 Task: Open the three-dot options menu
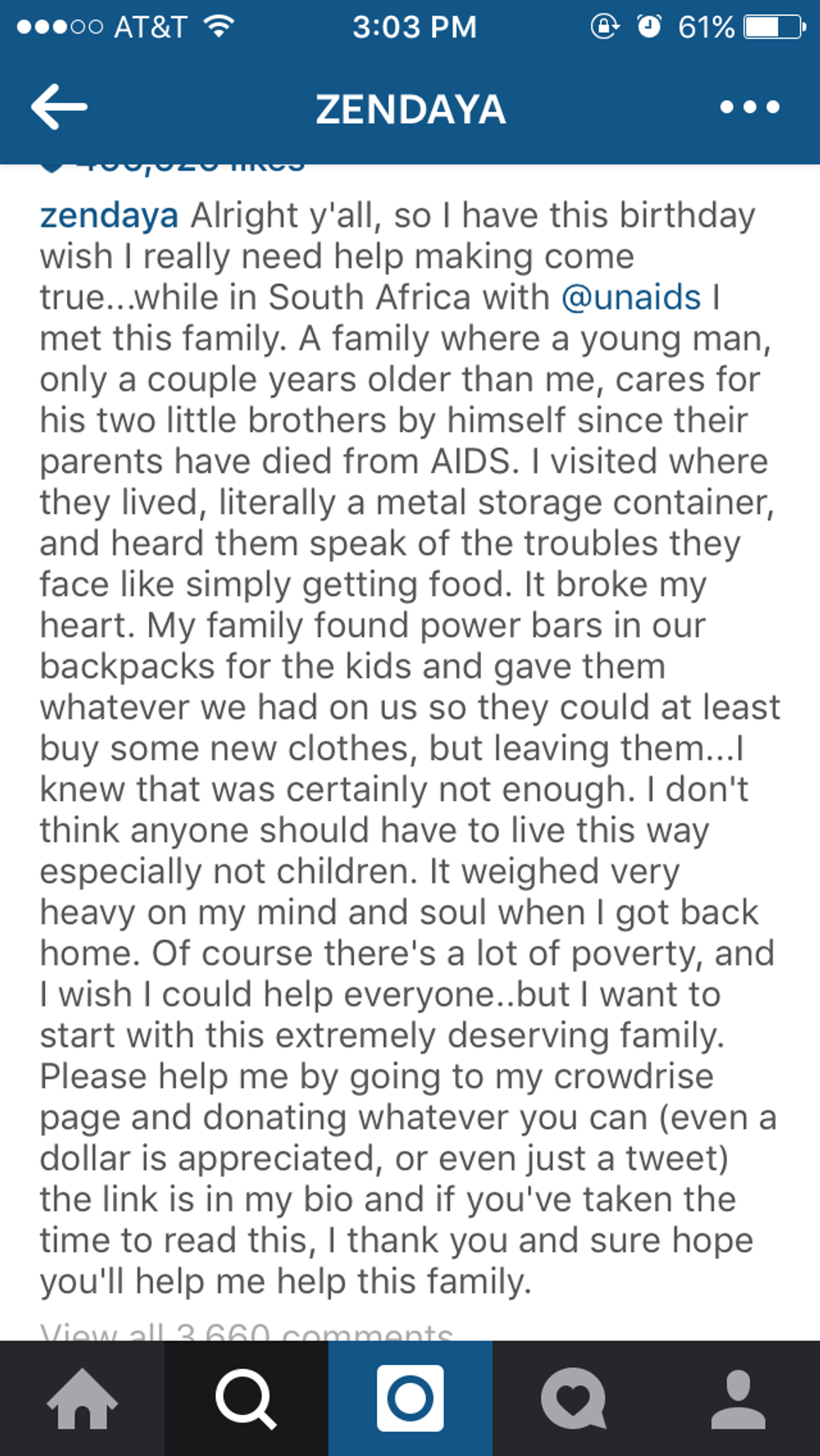tap(750, 107)
